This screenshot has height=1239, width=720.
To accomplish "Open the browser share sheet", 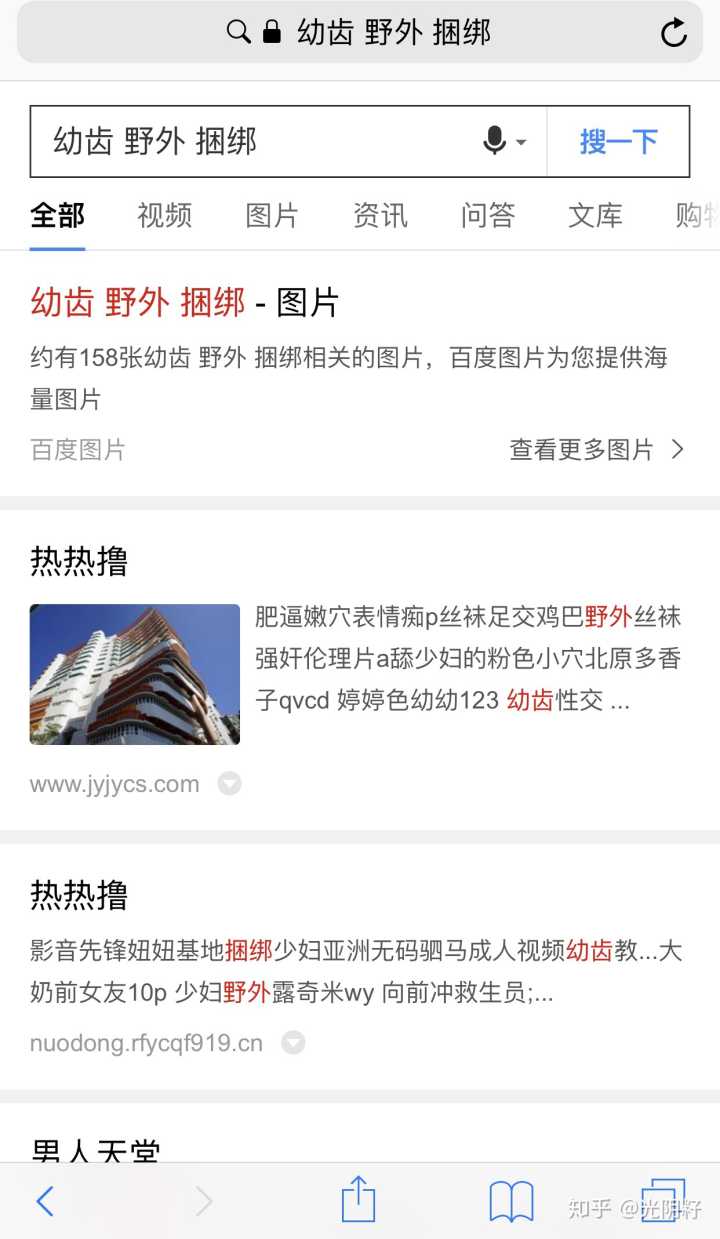I will click(x=358, y=1200).
